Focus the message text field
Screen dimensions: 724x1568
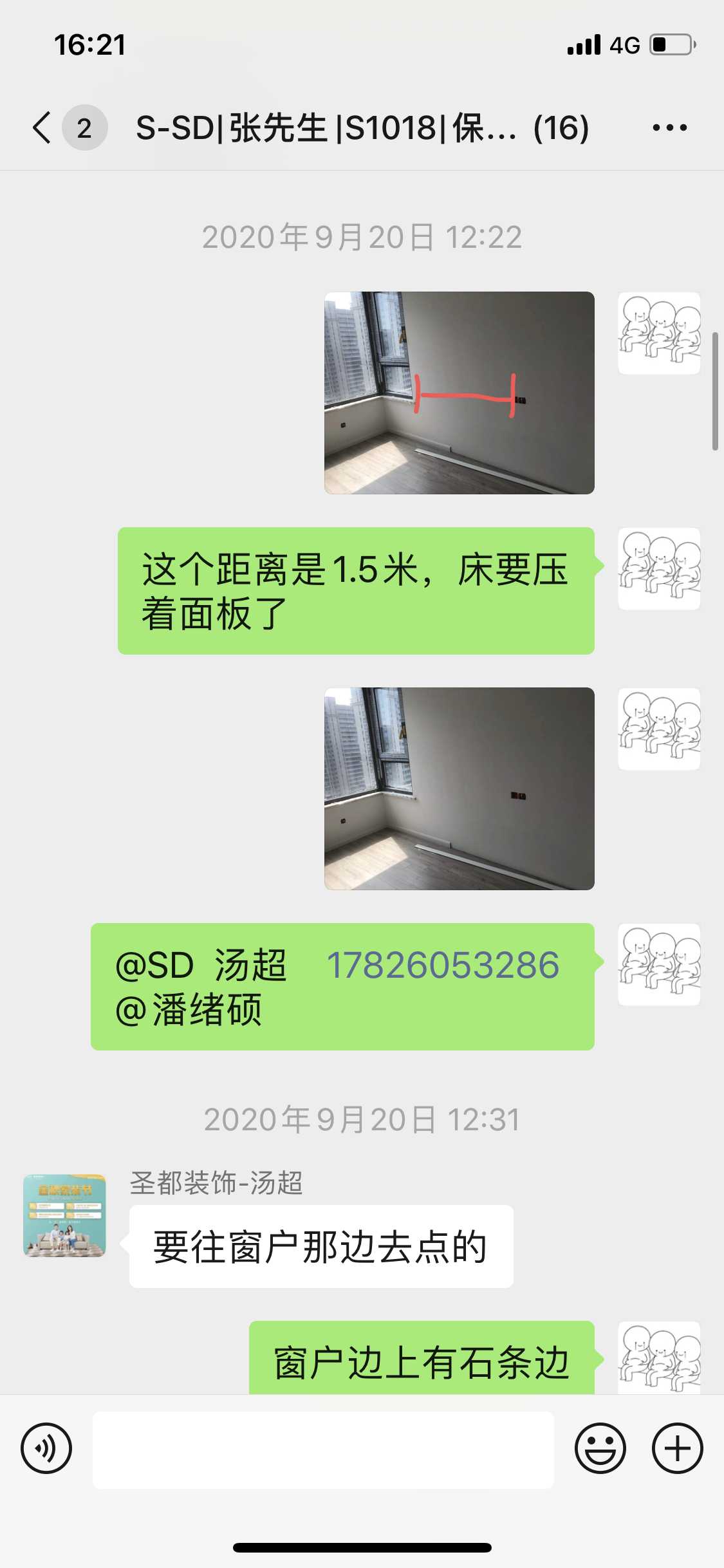[x=323, y=1450]
